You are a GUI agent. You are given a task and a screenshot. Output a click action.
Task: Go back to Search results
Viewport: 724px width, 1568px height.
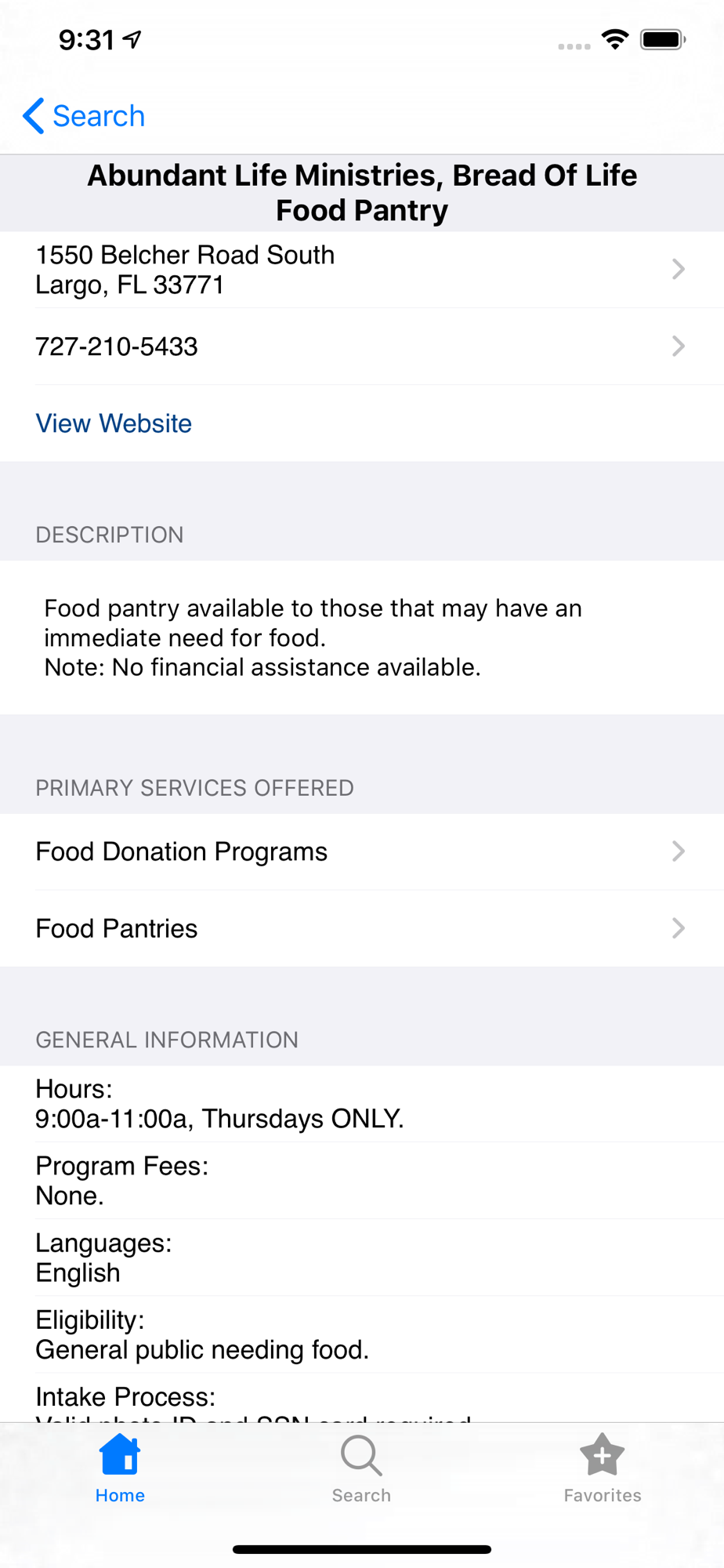point(85,116)
